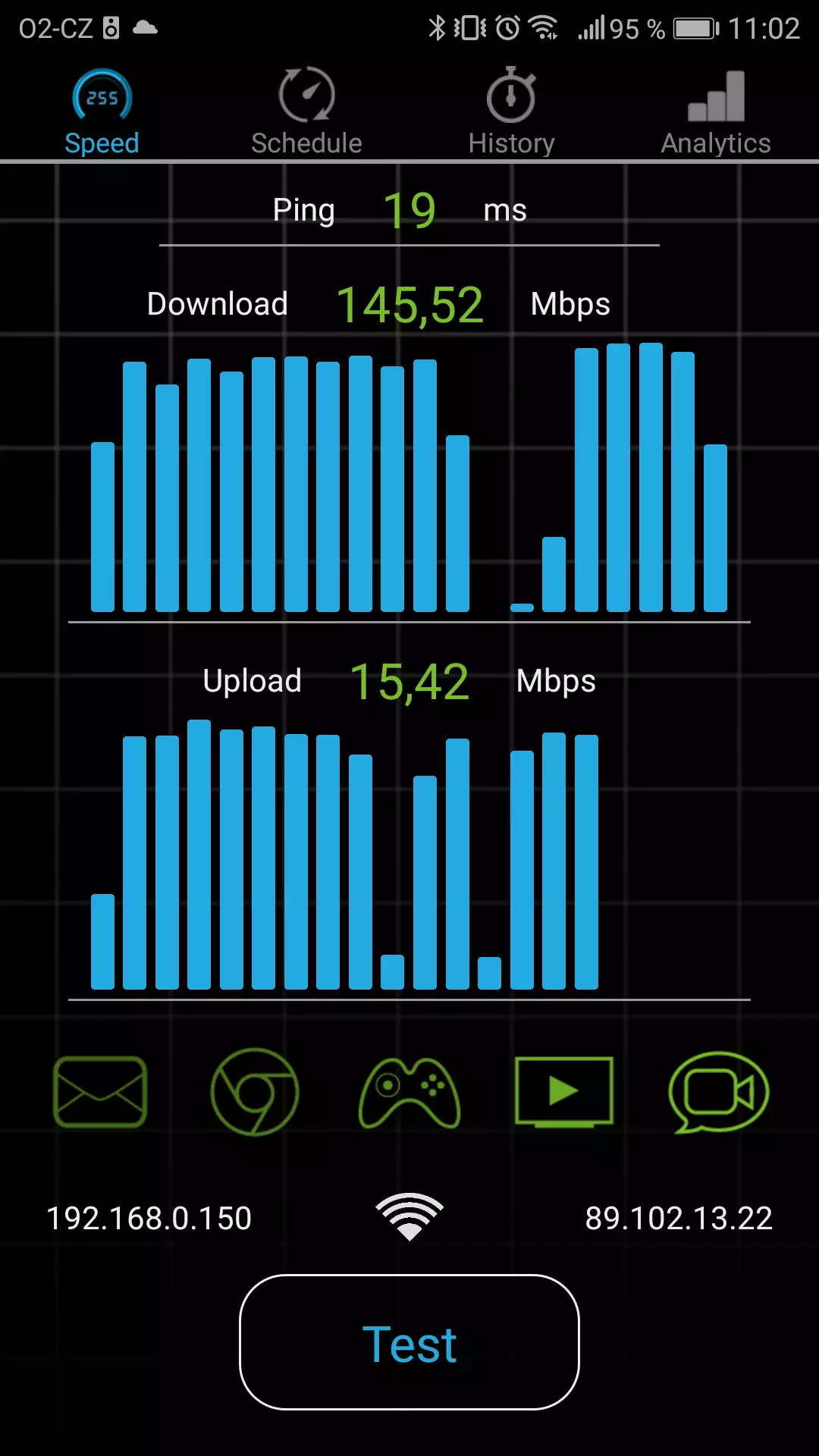The height and width of the screenshot is (1456, 819).
Task: Go to the Analytics tab
Action: tap(716, 111)
